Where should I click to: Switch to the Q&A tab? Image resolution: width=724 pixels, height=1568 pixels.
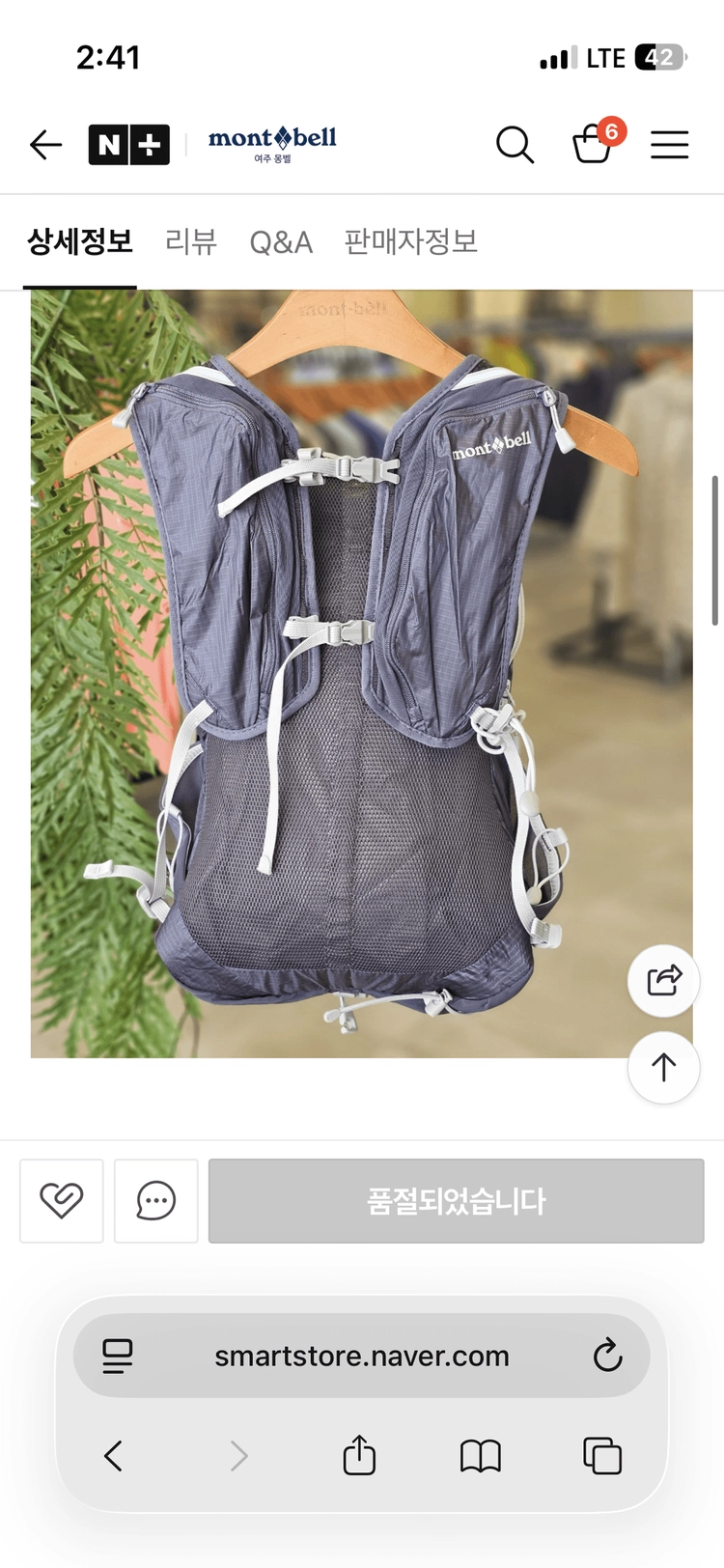pos(281,241)
